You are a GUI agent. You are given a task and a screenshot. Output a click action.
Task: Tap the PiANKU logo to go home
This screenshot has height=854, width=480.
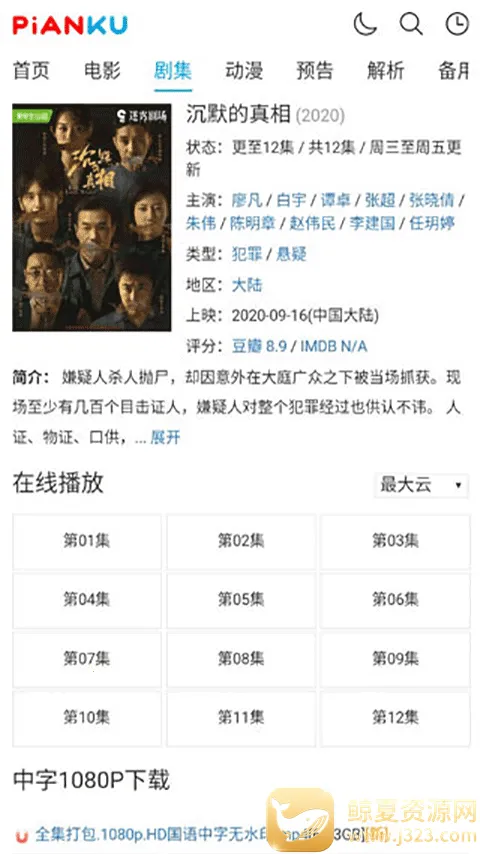(x=70, y=25)
